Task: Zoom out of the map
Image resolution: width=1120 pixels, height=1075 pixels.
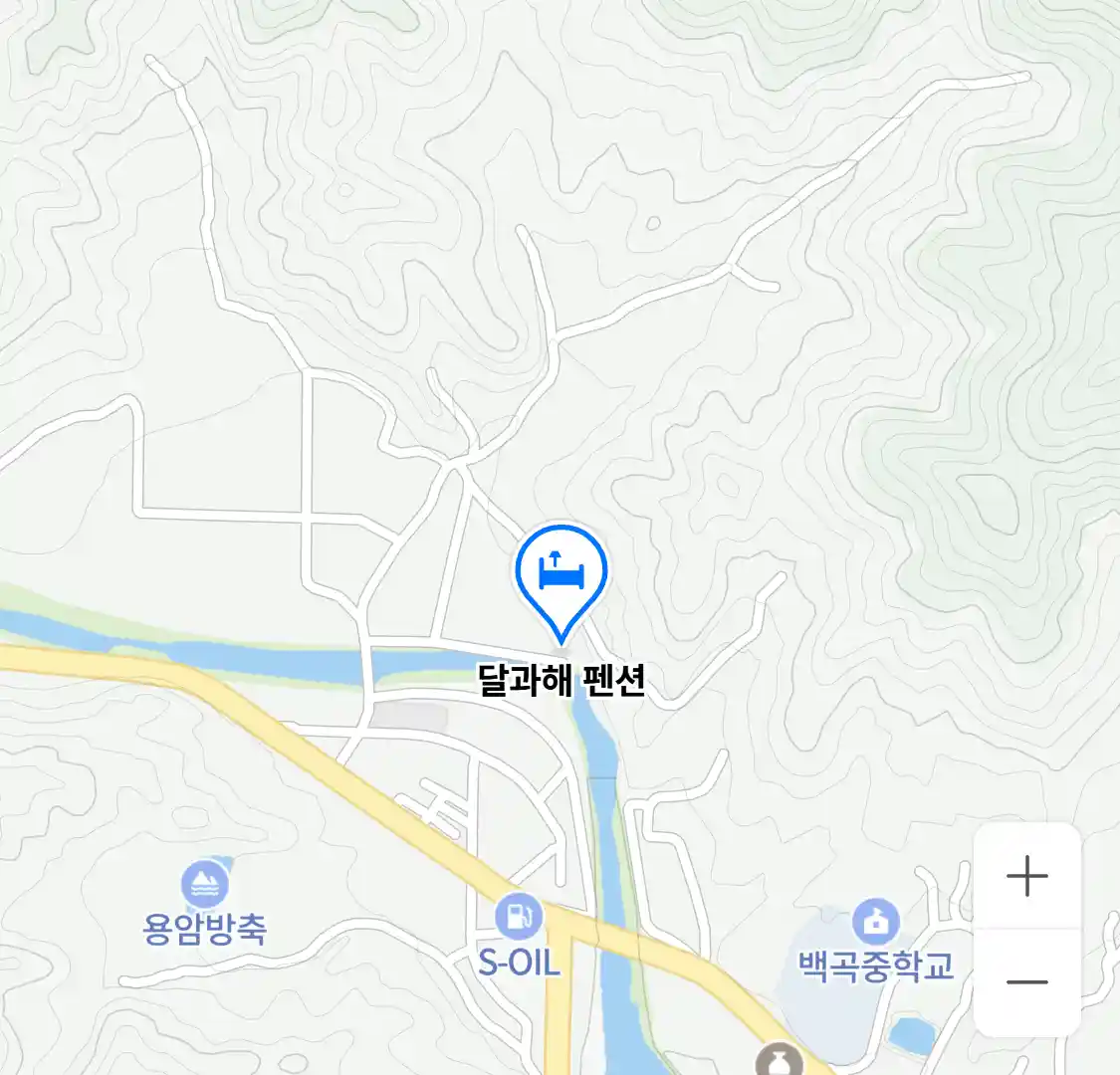Action: [x=1026, y=982]
